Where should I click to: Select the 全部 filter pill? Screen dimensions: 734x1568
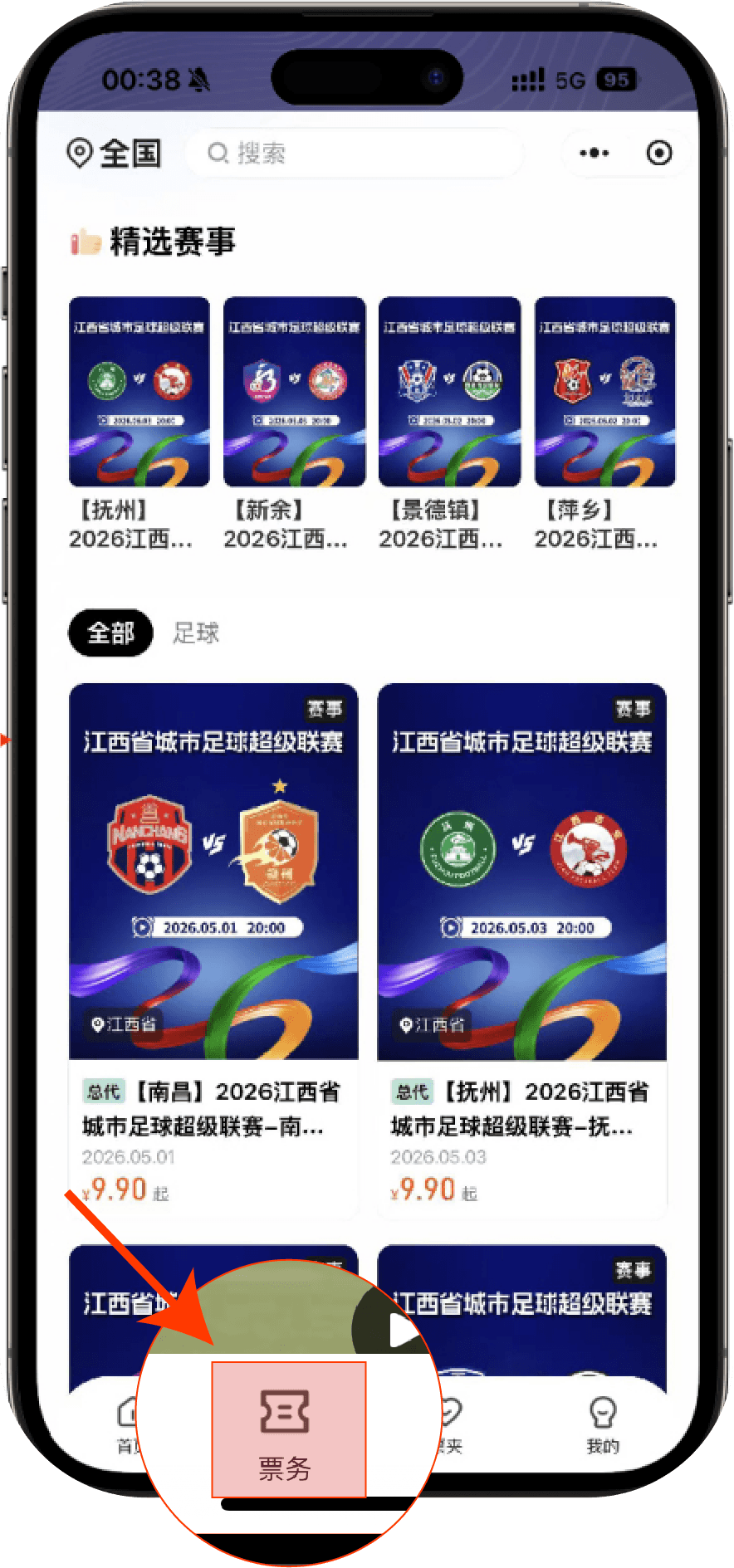coord(110,633)
